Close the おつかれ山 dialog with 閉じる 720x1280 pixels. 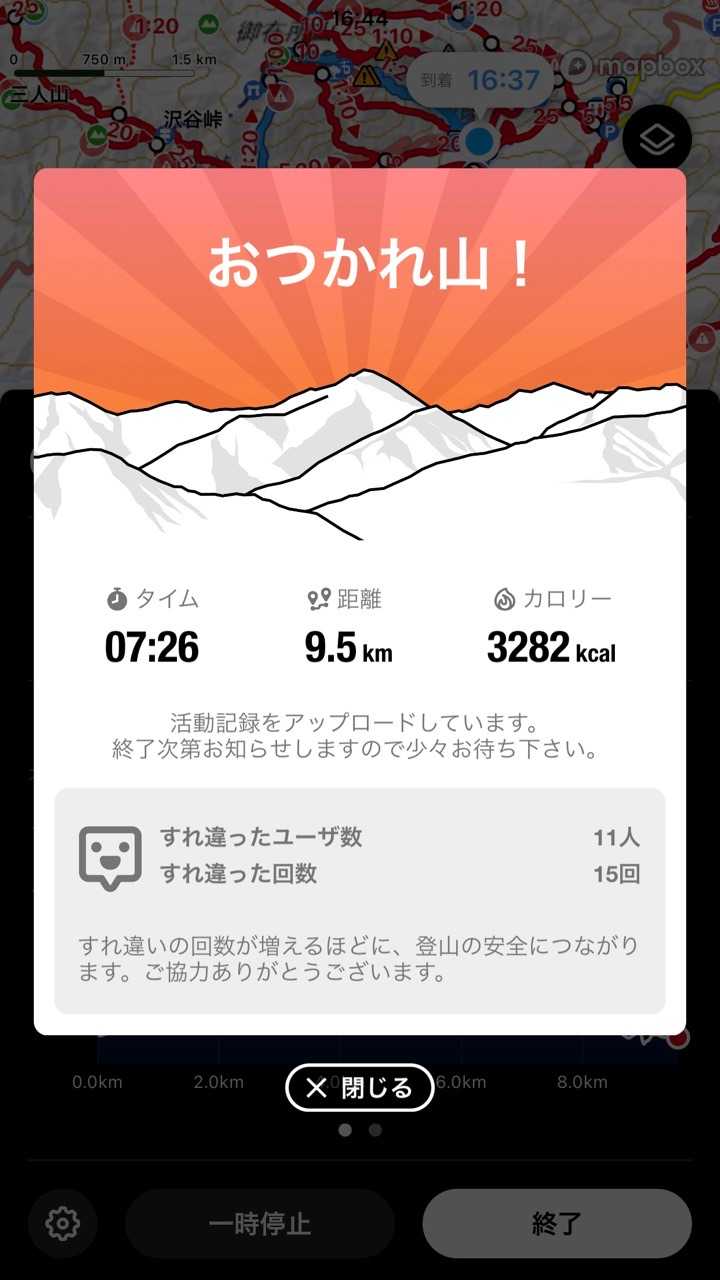pos(360,1088)
